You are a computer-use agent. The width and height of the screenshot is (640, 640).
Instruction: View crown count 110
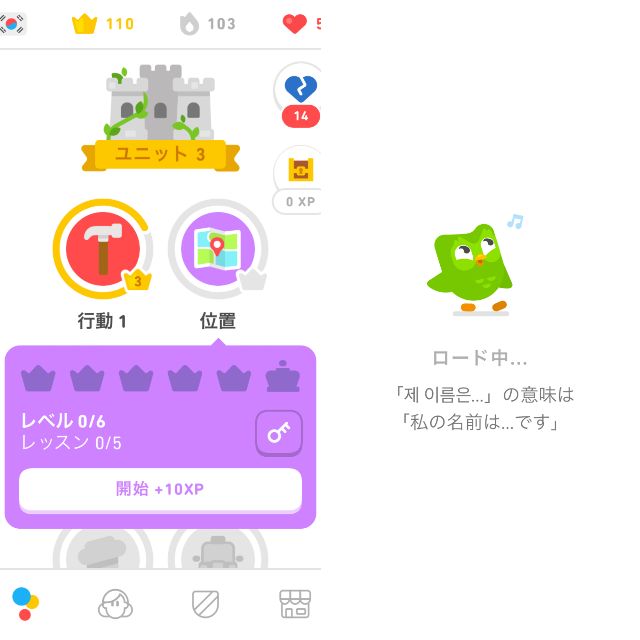pyautogui.click(x=103, y=24)
